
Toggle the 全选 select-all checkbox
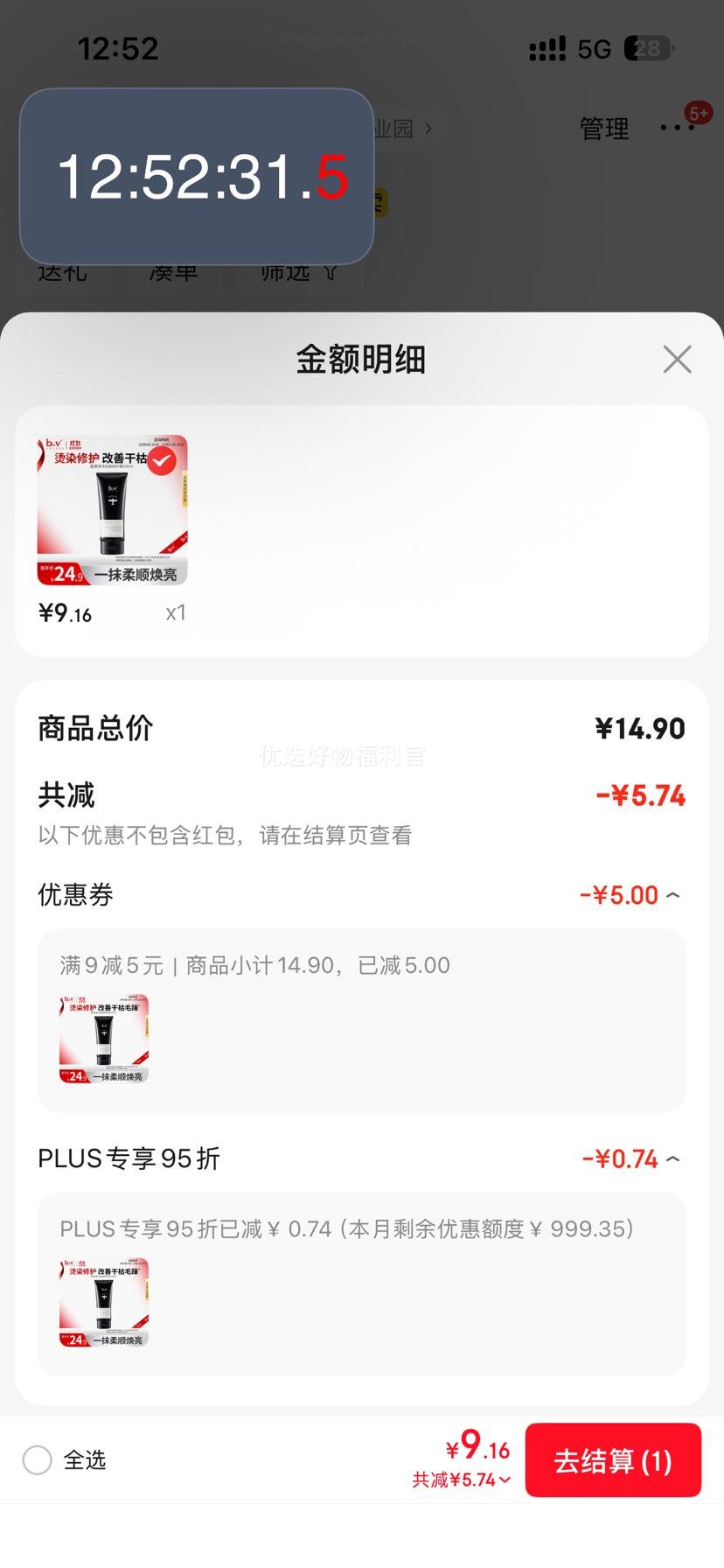pyautogui.click(x=38, y=1459)
